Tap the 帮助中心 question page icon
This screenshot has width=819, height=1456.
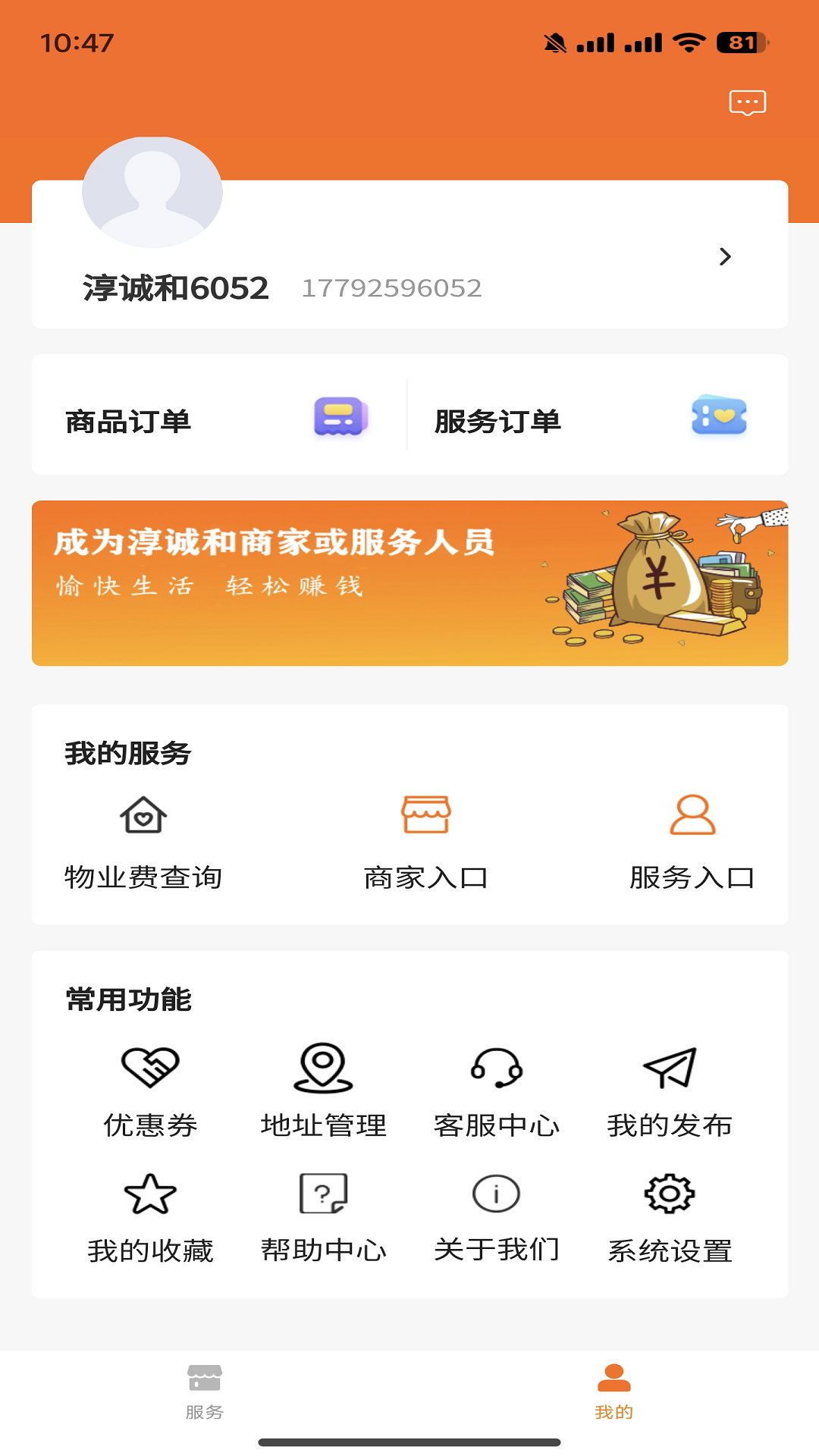pyautogui.click(x=324, y=1191)
